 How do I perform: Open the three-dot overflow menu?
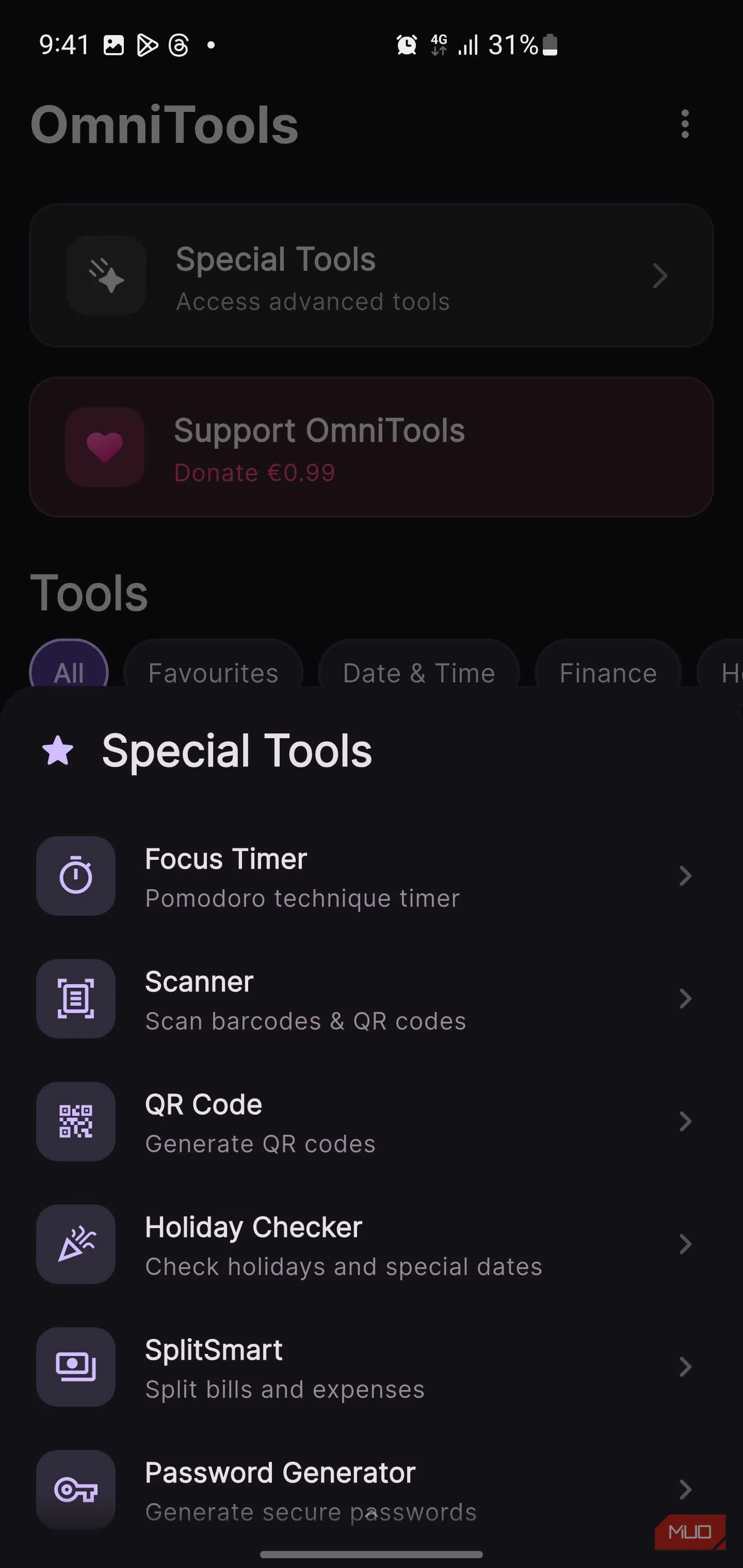[x=684, y=124]
